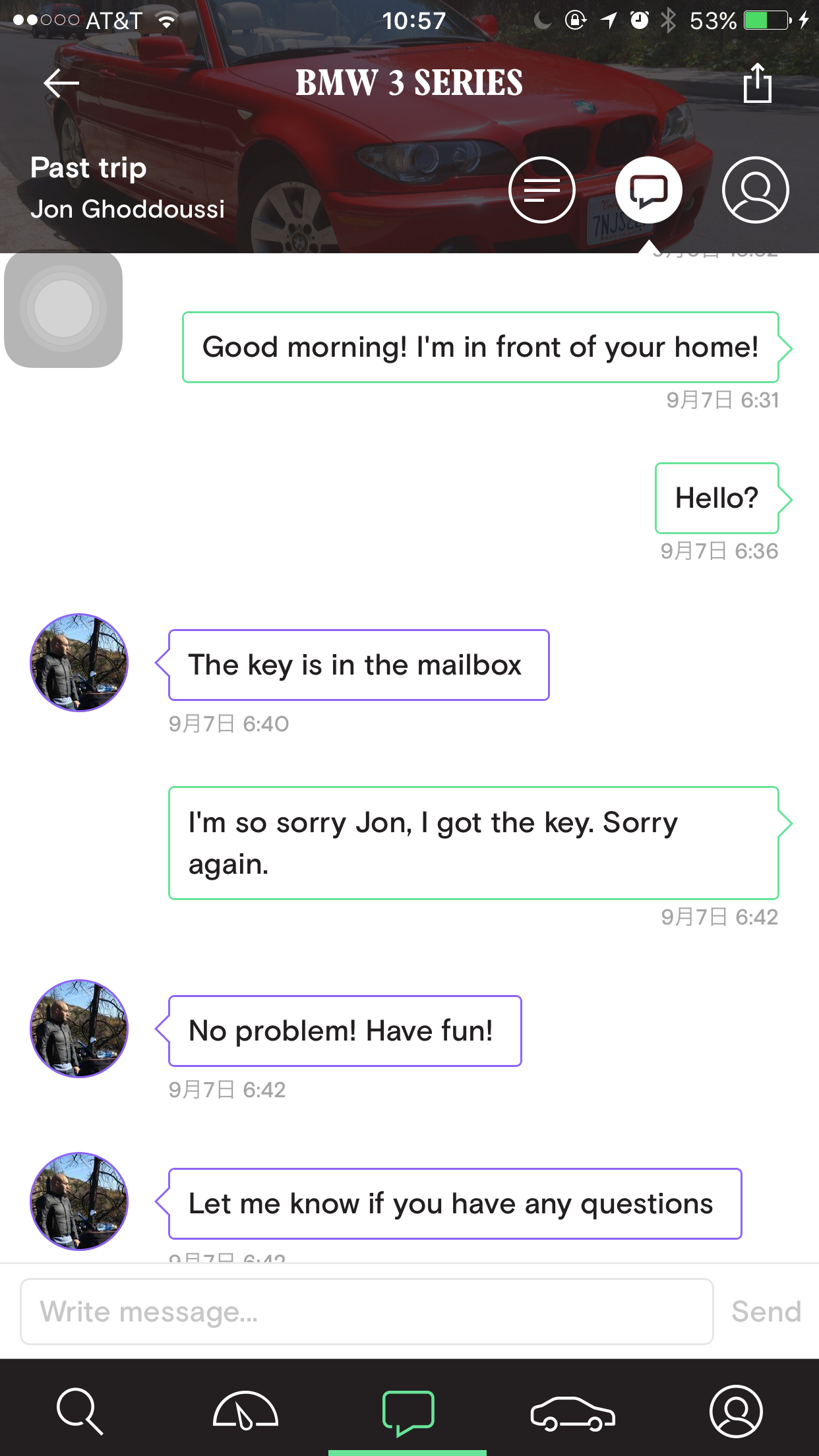819x1456 pixels.
Task: Select the messages speech bubble in header
Action: tap(649, 190)
